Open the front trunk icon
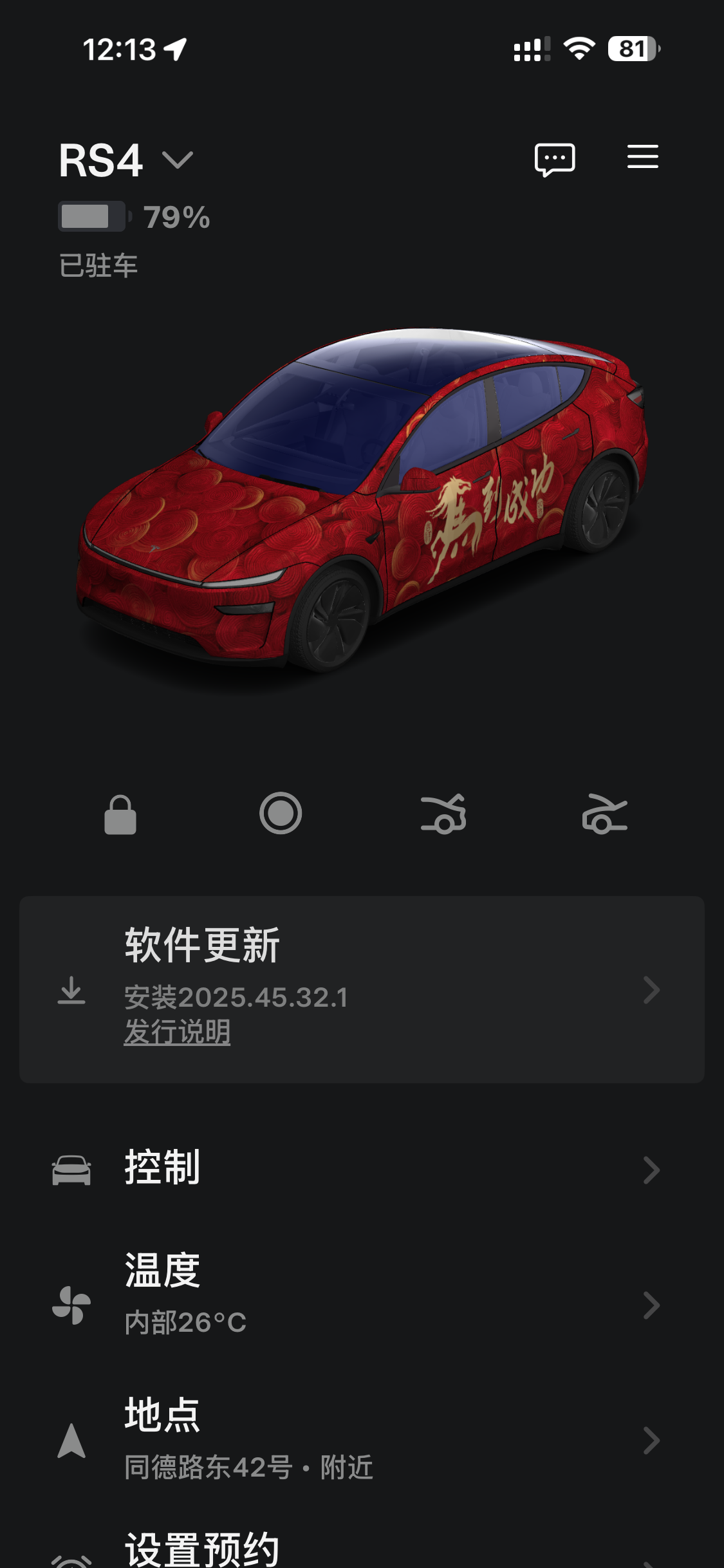The height and width of the screenshot is (1568, 724). (443, 815)
